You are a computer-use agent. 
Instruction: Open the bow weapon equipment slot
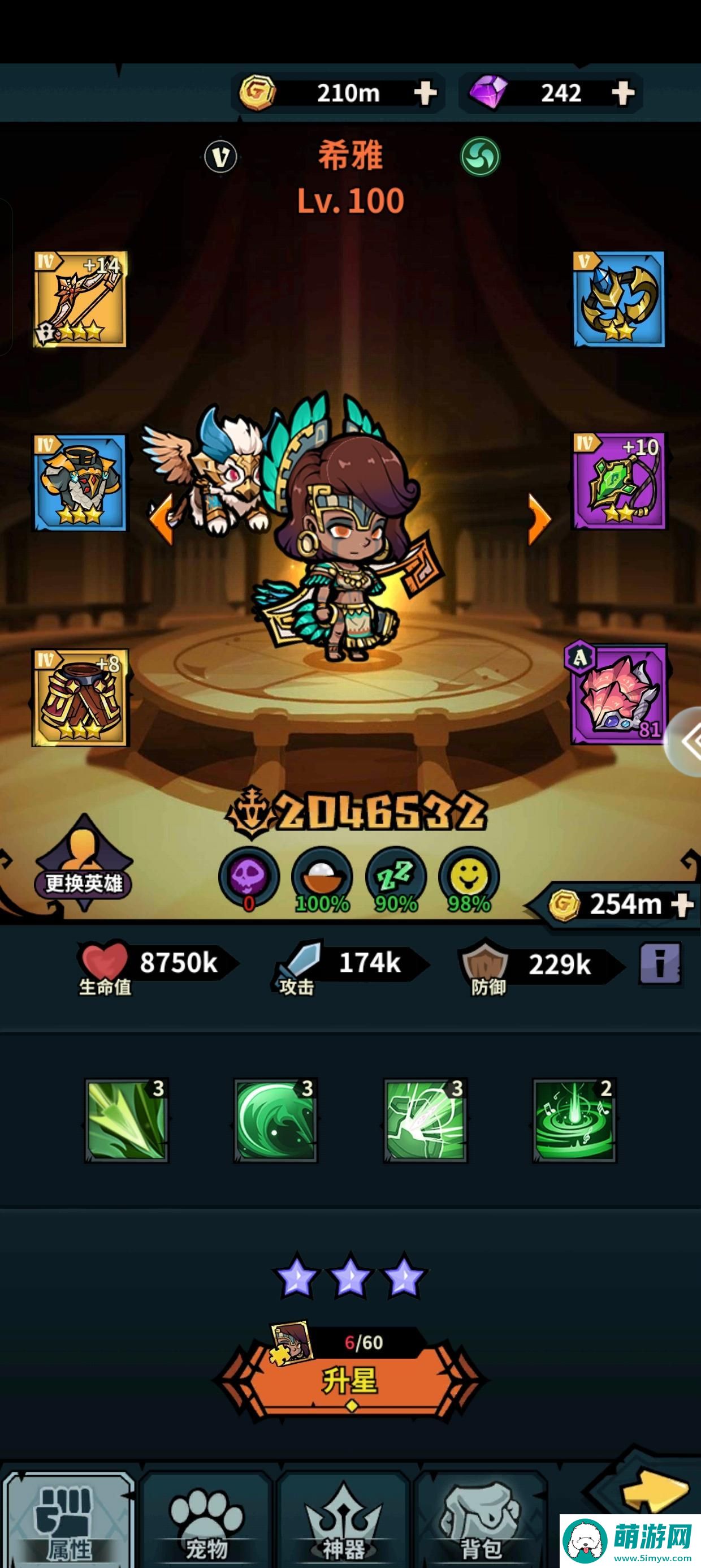[80, 299]
